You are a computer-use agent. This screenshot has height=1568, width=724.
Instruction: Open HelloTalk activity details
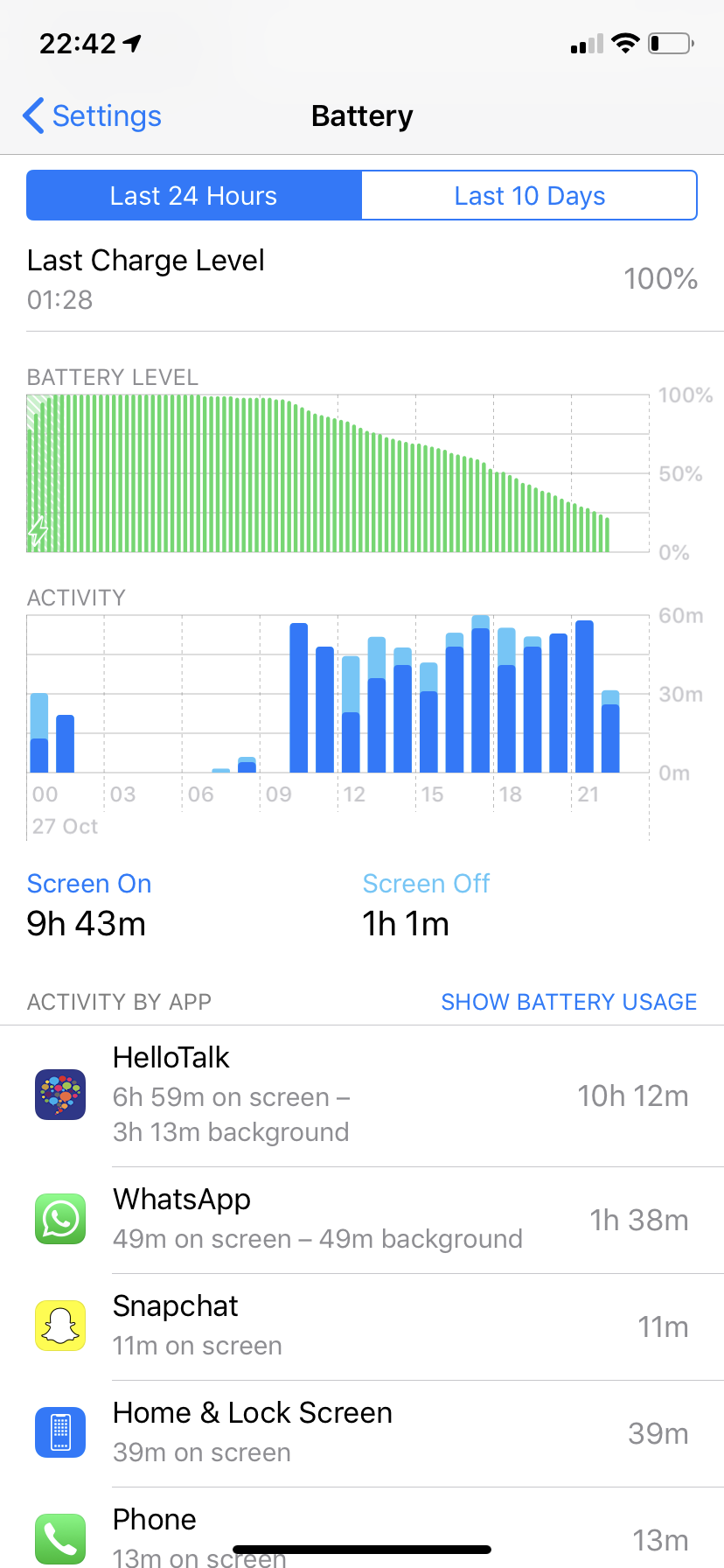tap(362, 1095)
